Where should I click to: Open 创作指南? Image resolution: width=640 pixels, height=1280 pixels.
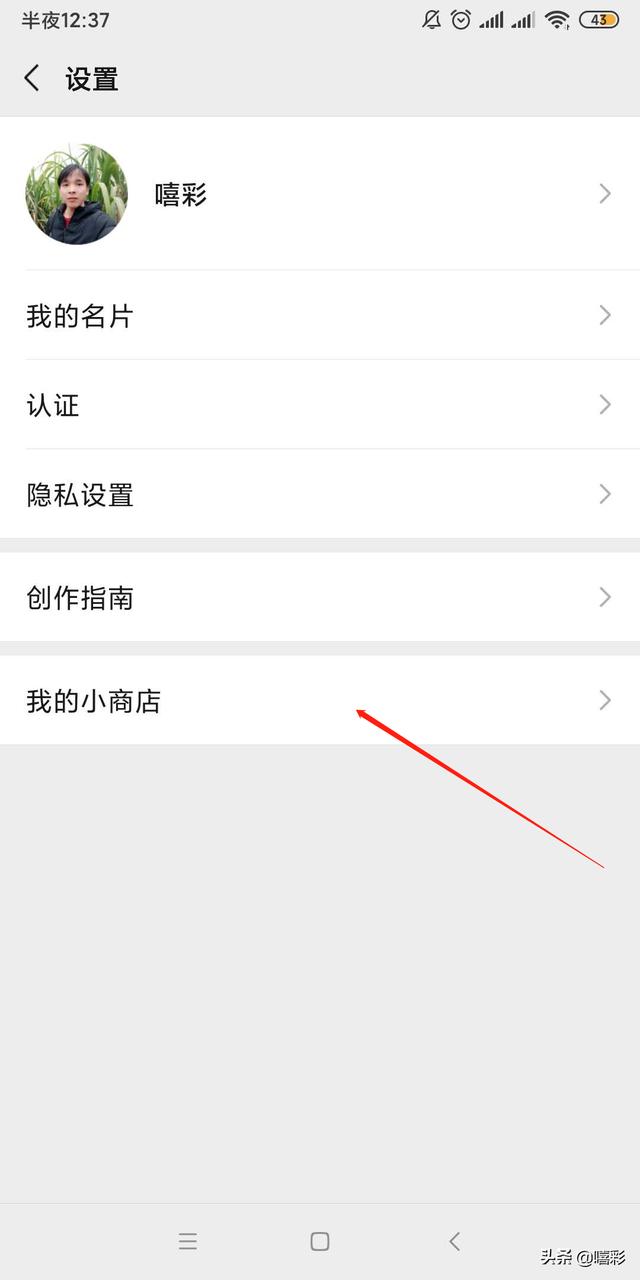pyautogui.click(x=320, y=597)
